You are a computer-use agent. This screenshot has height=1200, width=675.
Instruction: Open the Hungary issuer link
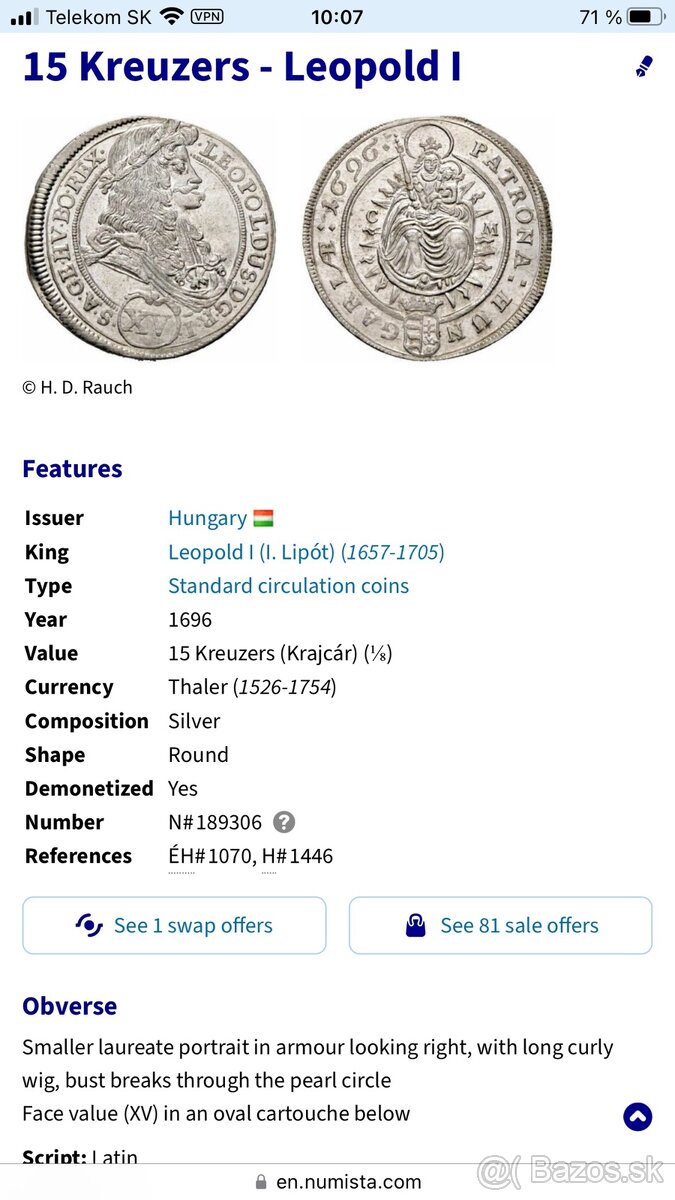207,518
